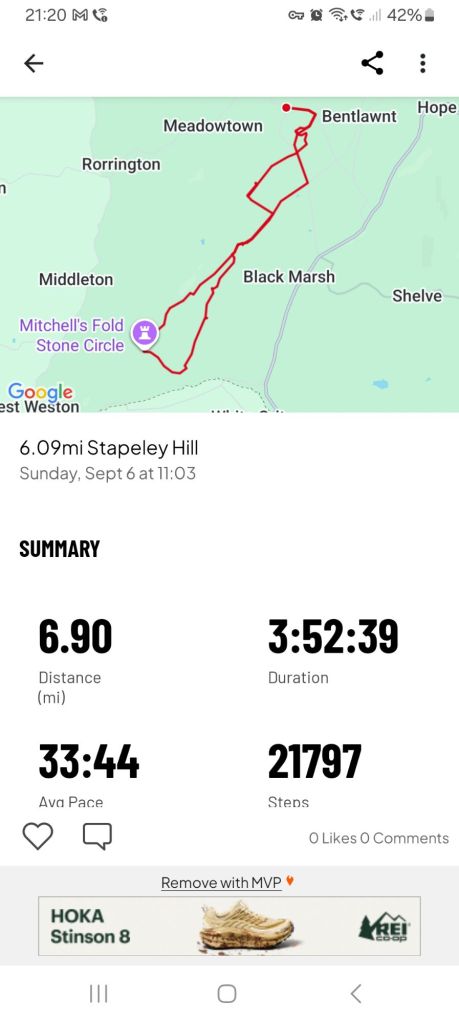Like this workout with the heart icon
Image resolution: width=459 pixels, height=1023 pixels.
click(38, 836)
